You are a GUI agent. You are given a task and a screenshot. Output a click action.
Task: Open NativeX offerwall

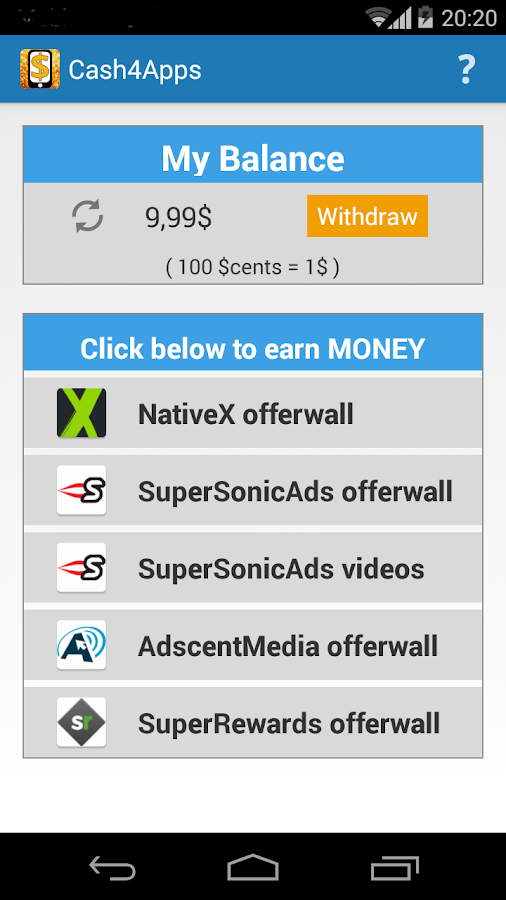pyautogui.click(x=253, y=413)
